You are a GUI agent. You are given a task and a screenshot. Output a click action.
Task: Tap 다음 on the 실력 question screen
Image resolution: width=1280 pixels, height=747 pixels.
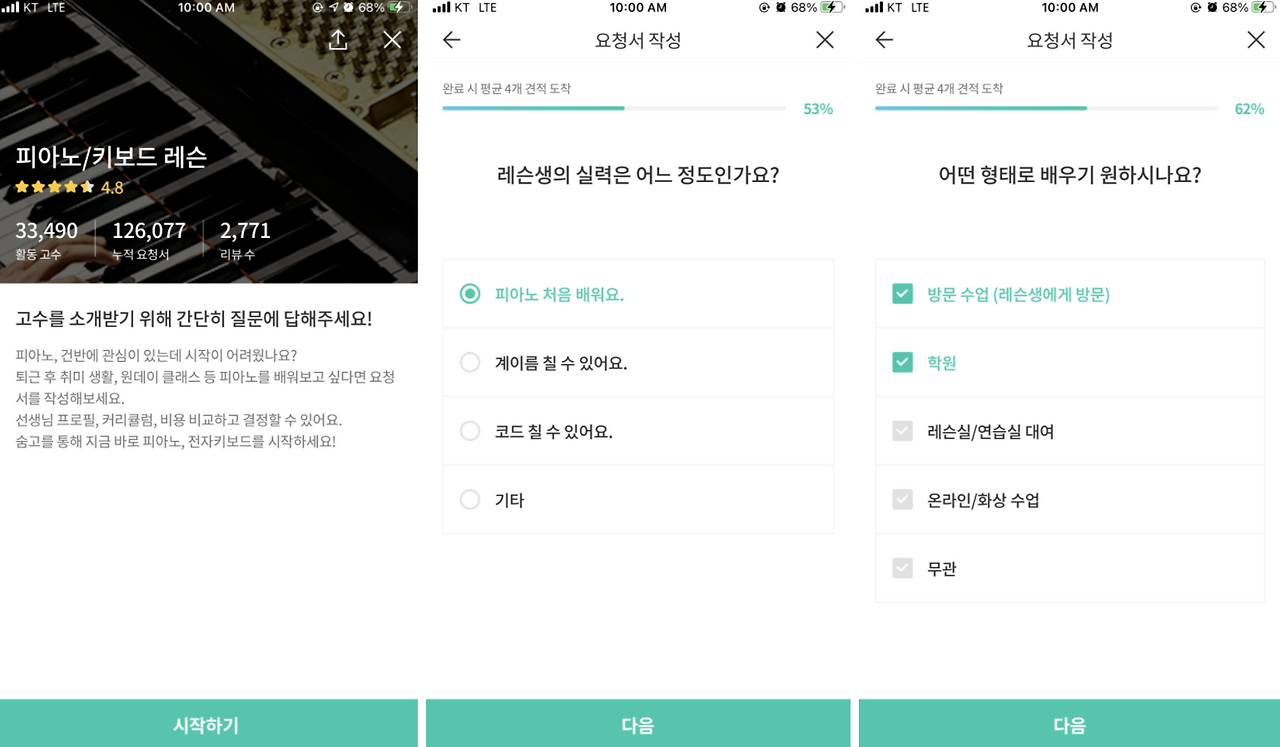[638, 724]
